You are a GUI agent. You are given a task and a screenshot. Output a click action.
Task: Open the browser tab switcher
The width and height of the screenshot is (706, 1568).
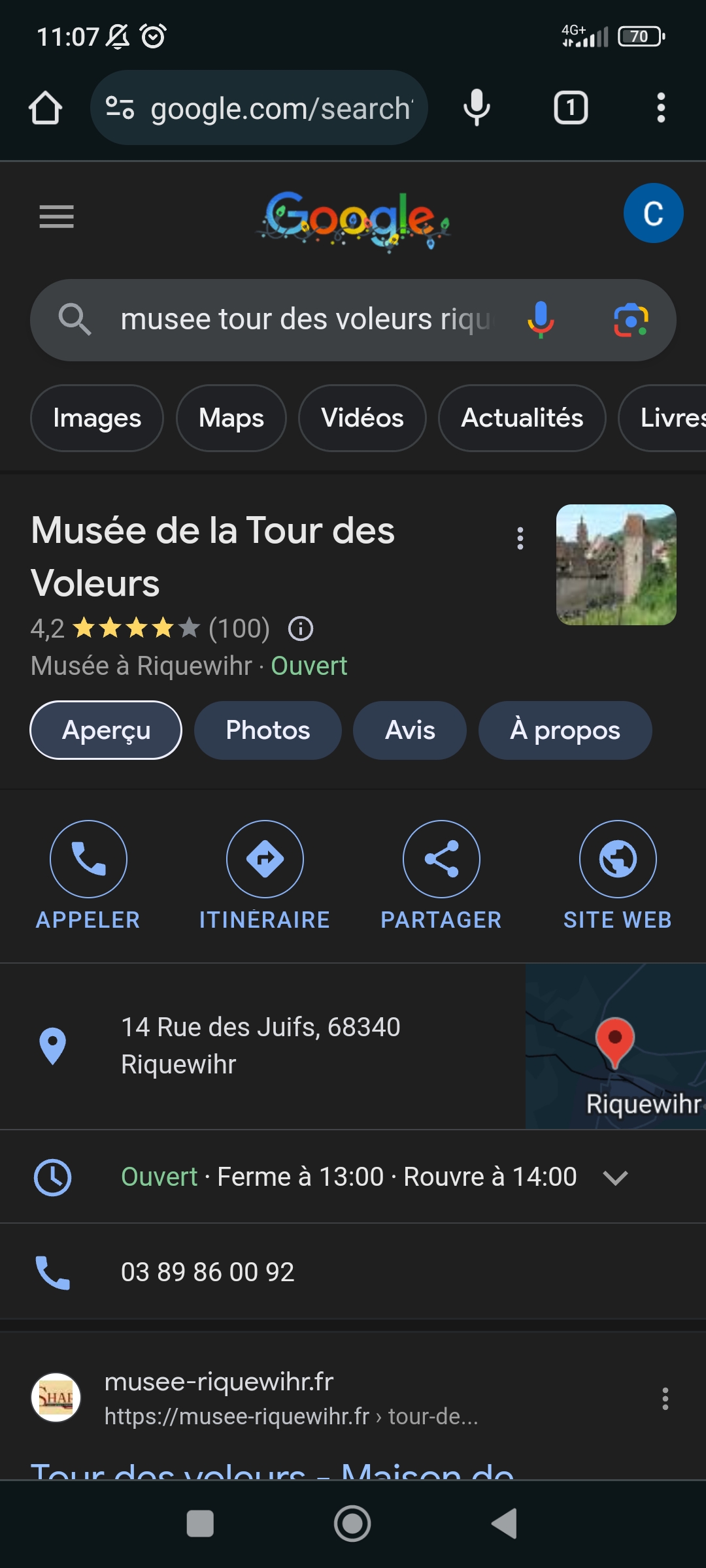coord(571,108)
